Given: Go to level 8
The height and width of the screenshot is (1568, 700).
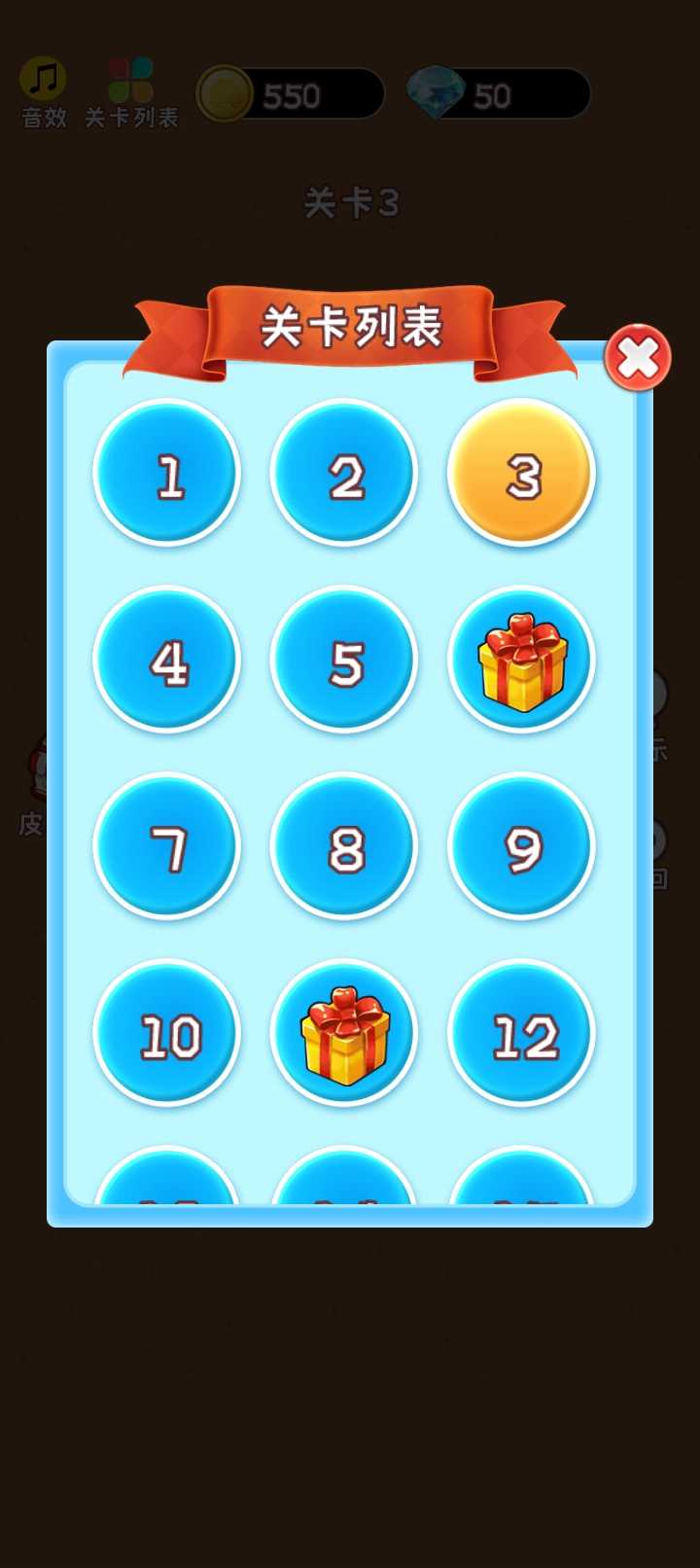Looking at the screenshot, I should pyautogui.click(x=344, y=847).
